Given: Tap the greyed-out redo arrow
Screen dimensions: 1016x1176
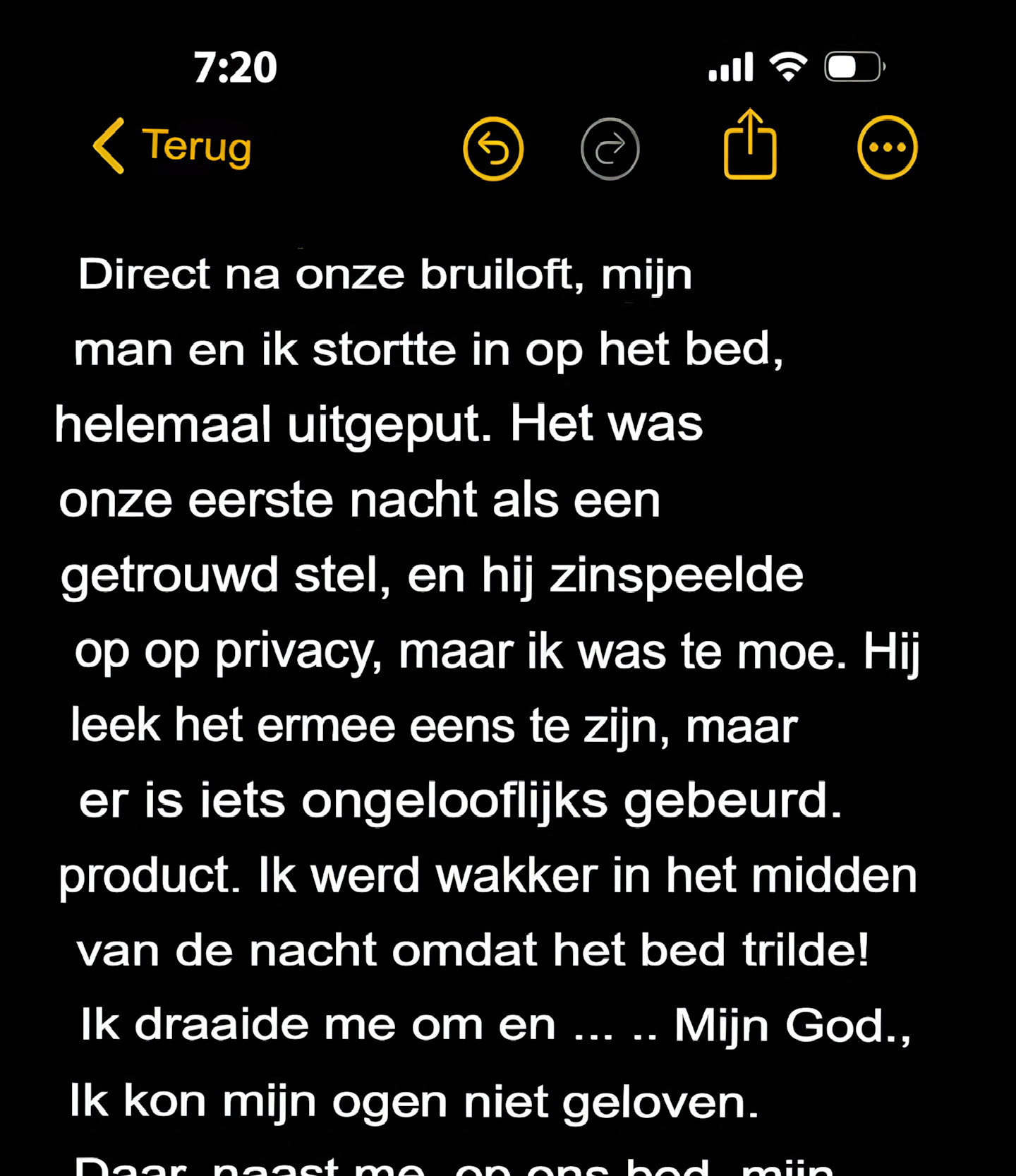Looking at the screenshot, I should click(610, 149).
